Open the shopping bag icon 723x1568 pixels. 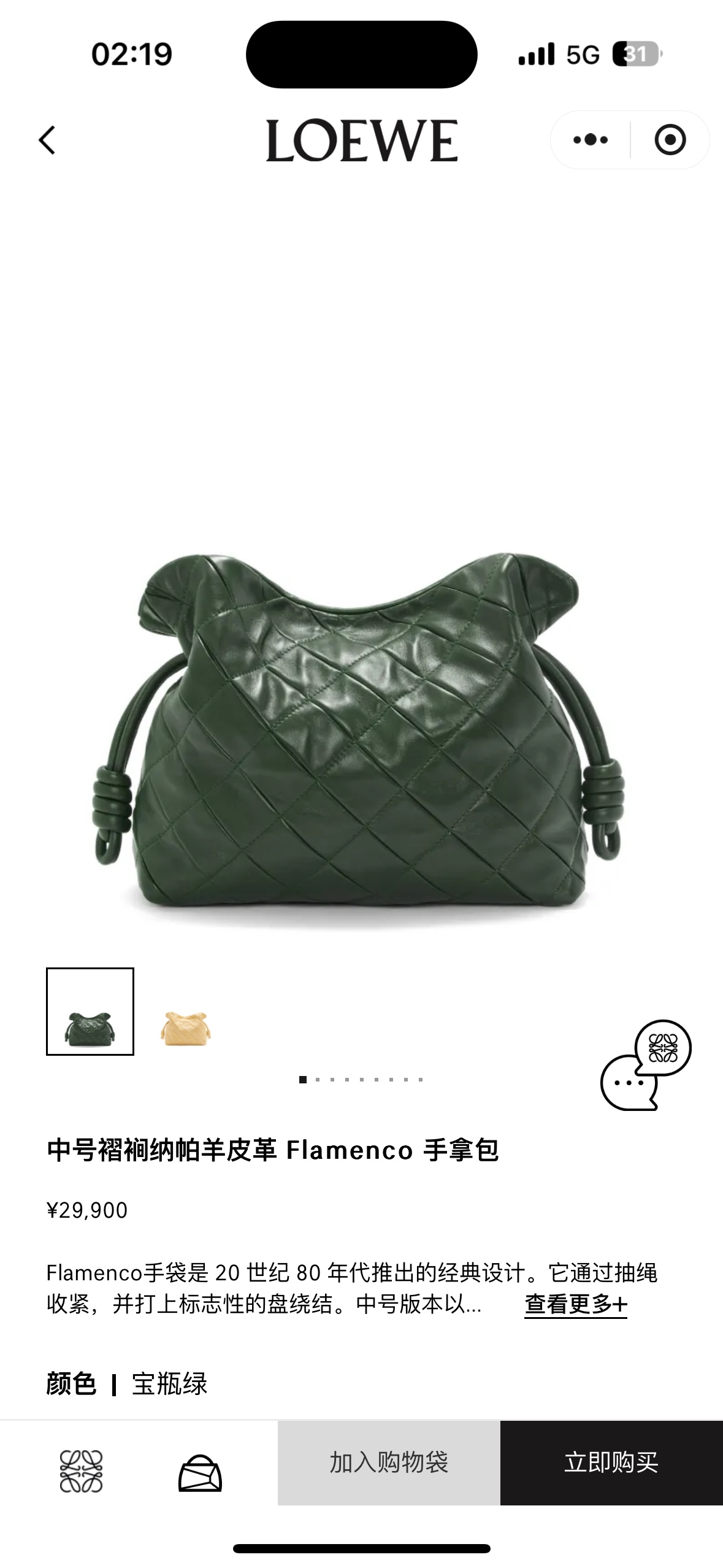coord(200,1472)
